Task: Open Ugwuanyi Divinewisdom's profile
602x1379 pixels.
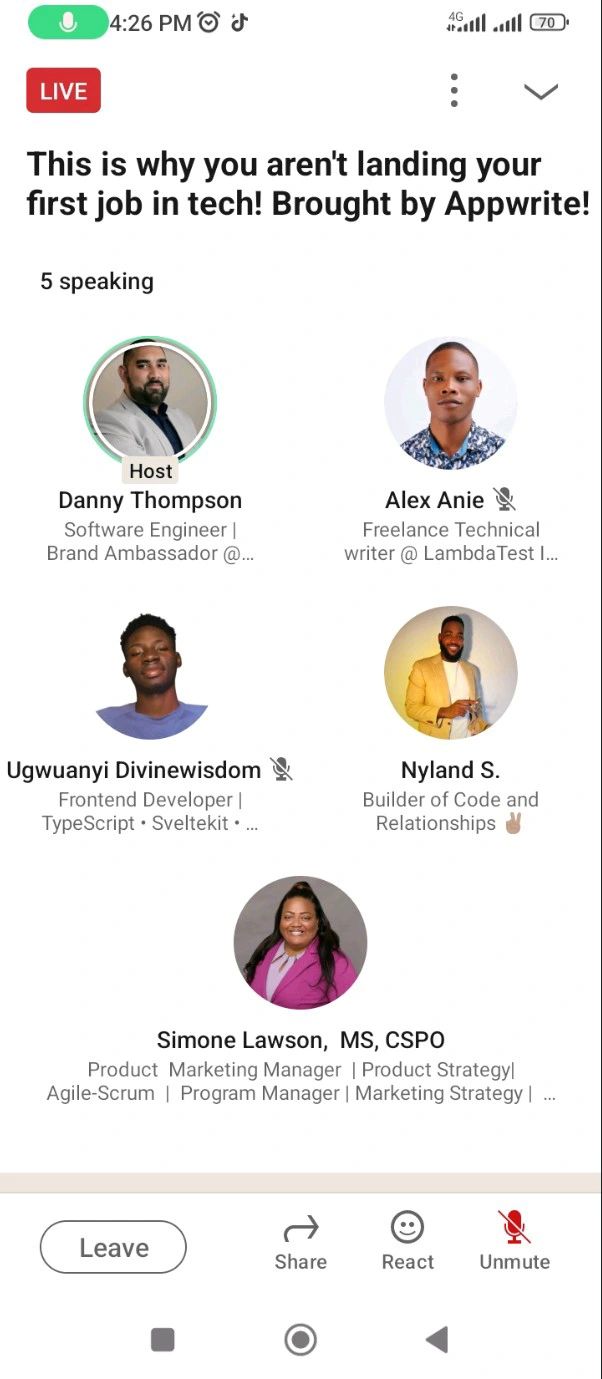Action: 150,673
